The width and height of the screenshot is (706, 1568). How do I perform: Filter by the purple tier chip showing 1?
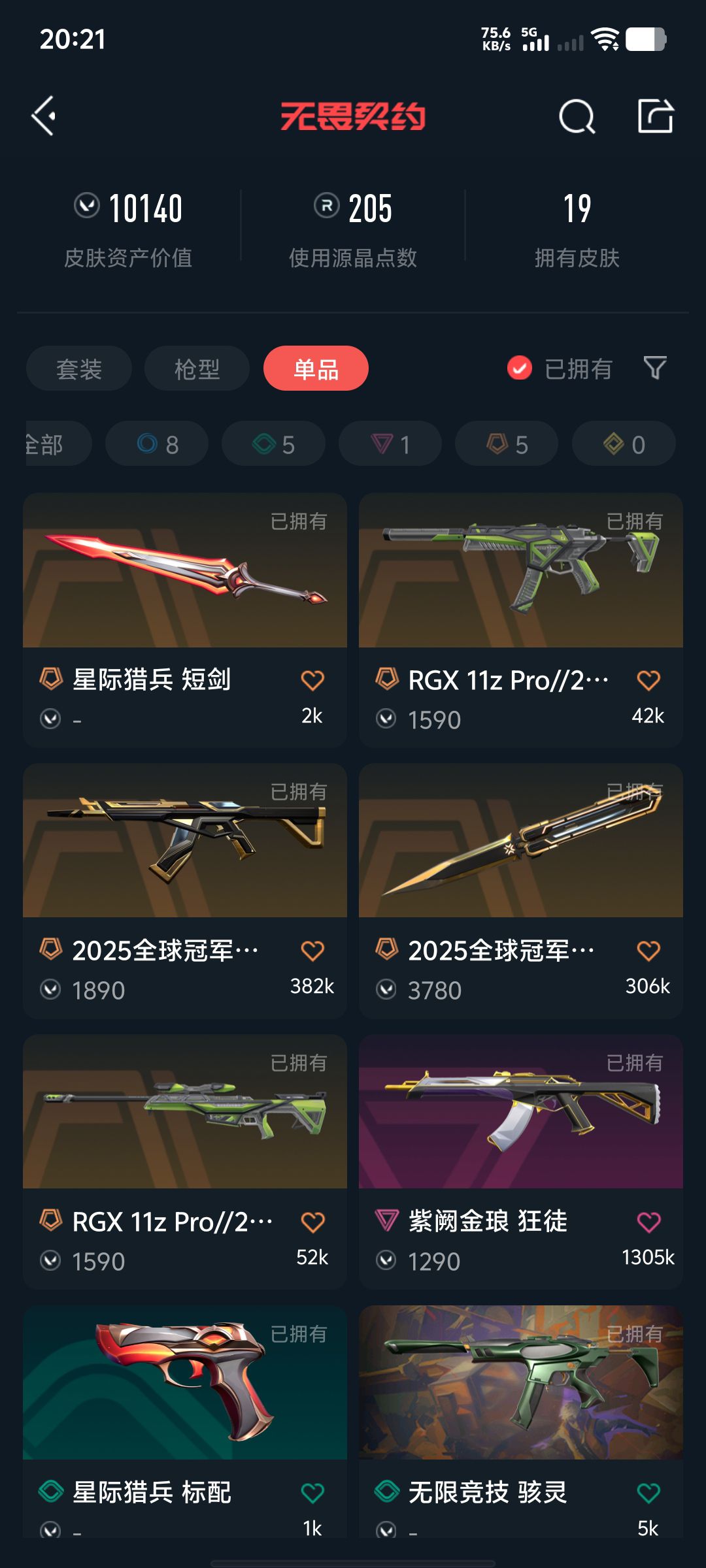[390, 444]
